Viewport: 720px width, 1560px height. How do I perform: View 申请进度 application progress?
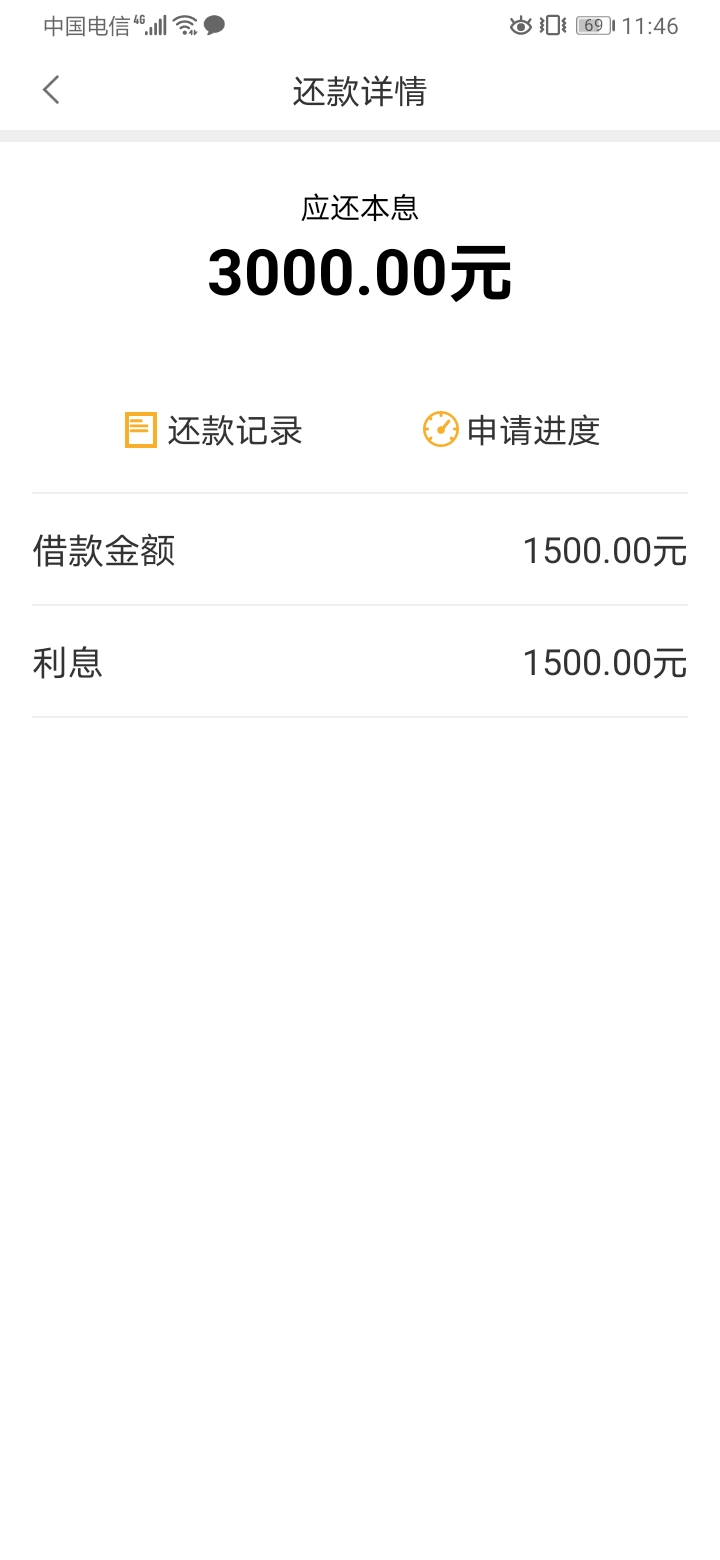coord(511,430)
